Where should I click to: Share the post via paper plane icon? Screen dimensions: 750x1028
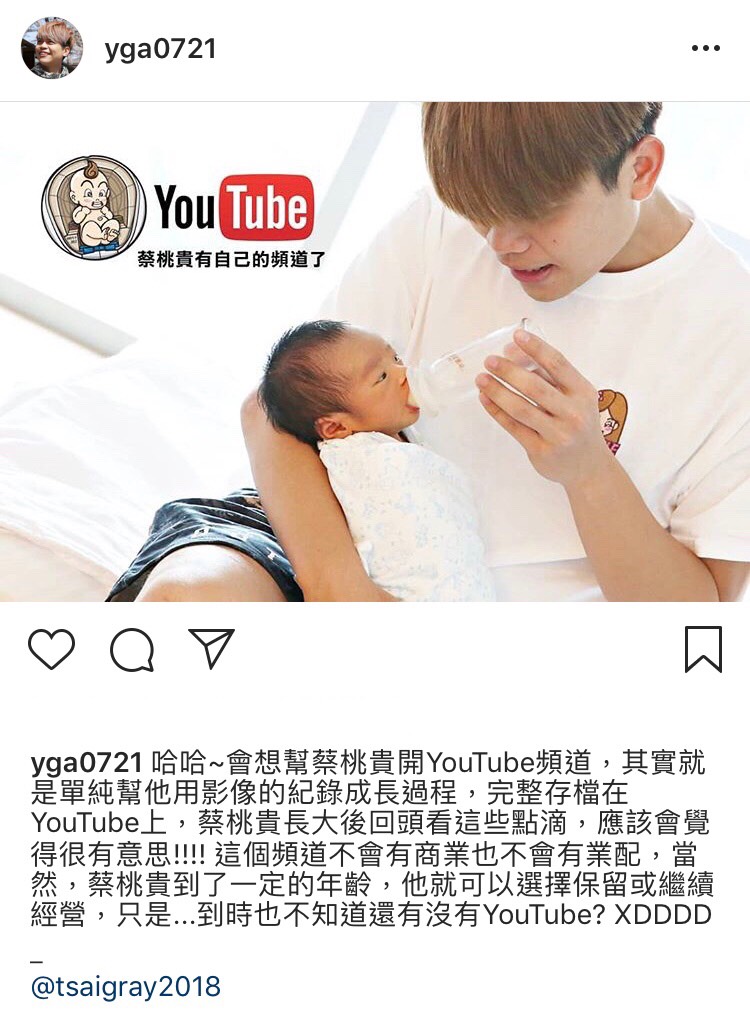click(x=211, y=649)
